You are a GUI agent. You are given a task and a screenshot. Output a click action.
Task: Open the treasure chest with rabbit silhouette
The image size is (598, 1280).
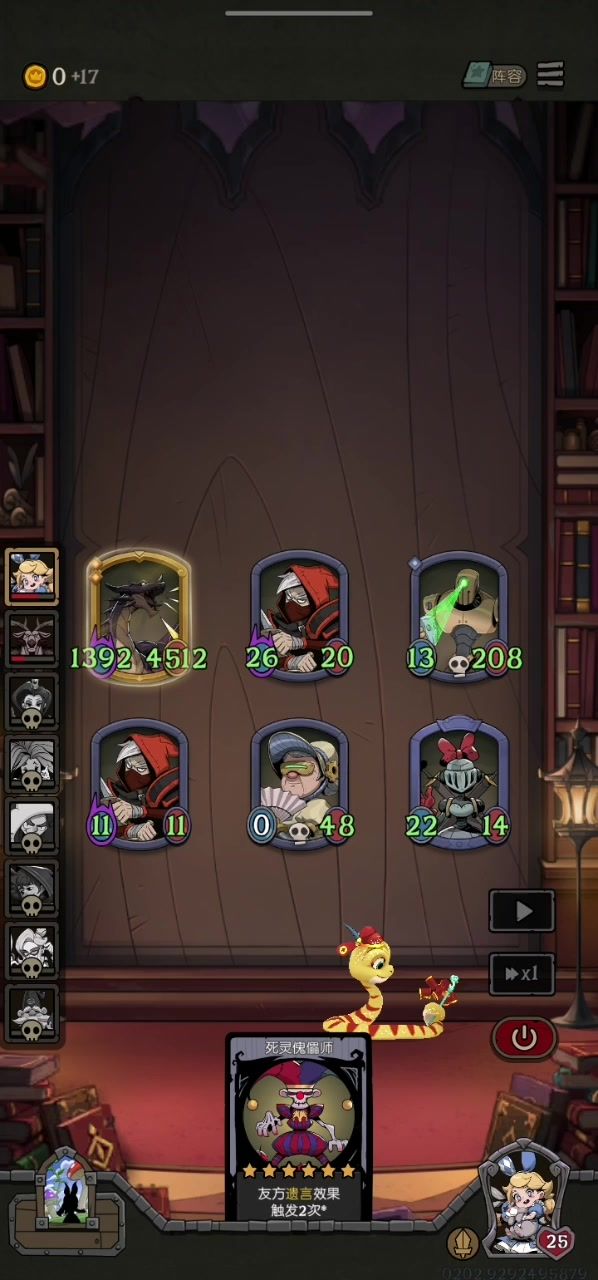(x=67, y=1199)
